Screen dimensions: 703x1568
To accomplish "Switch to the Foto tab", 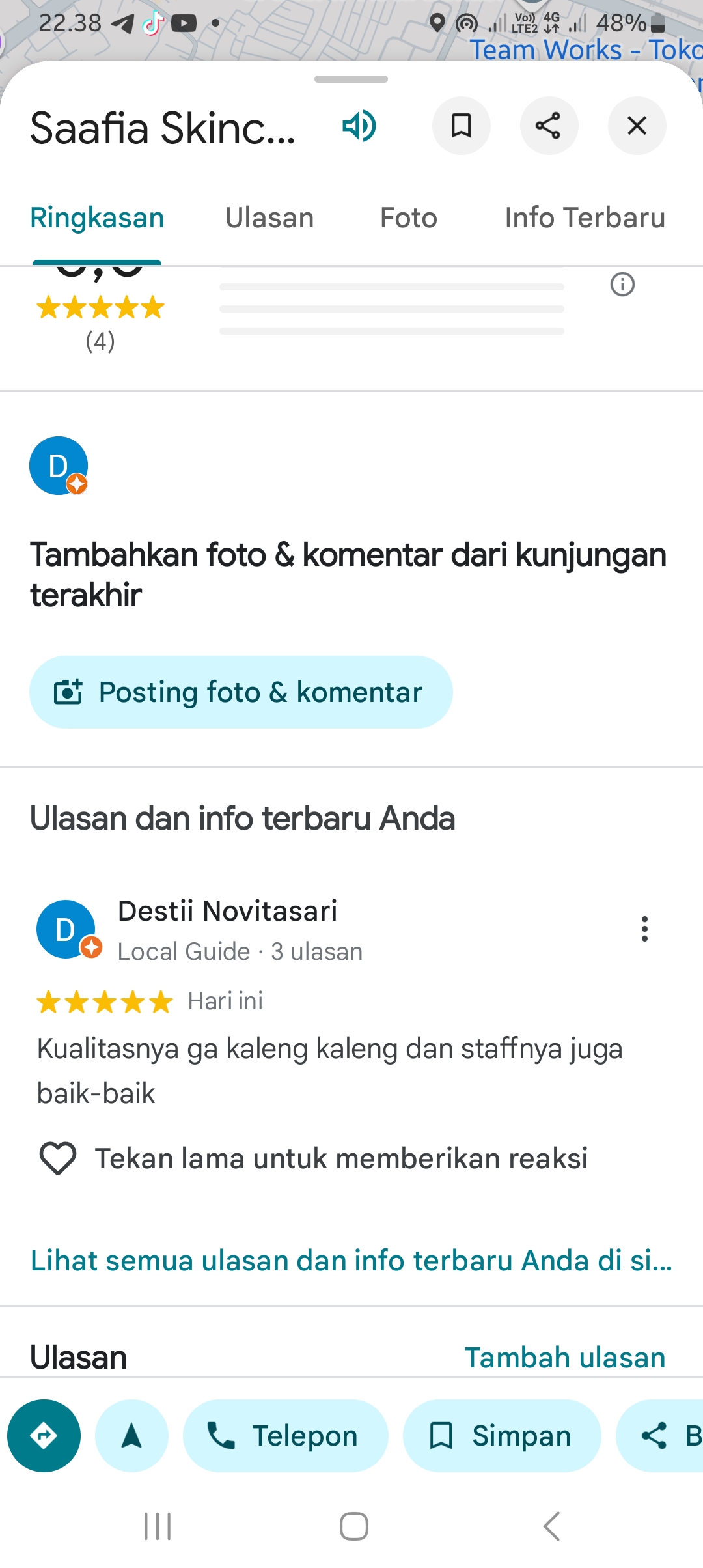I will (x=409, y=218).
